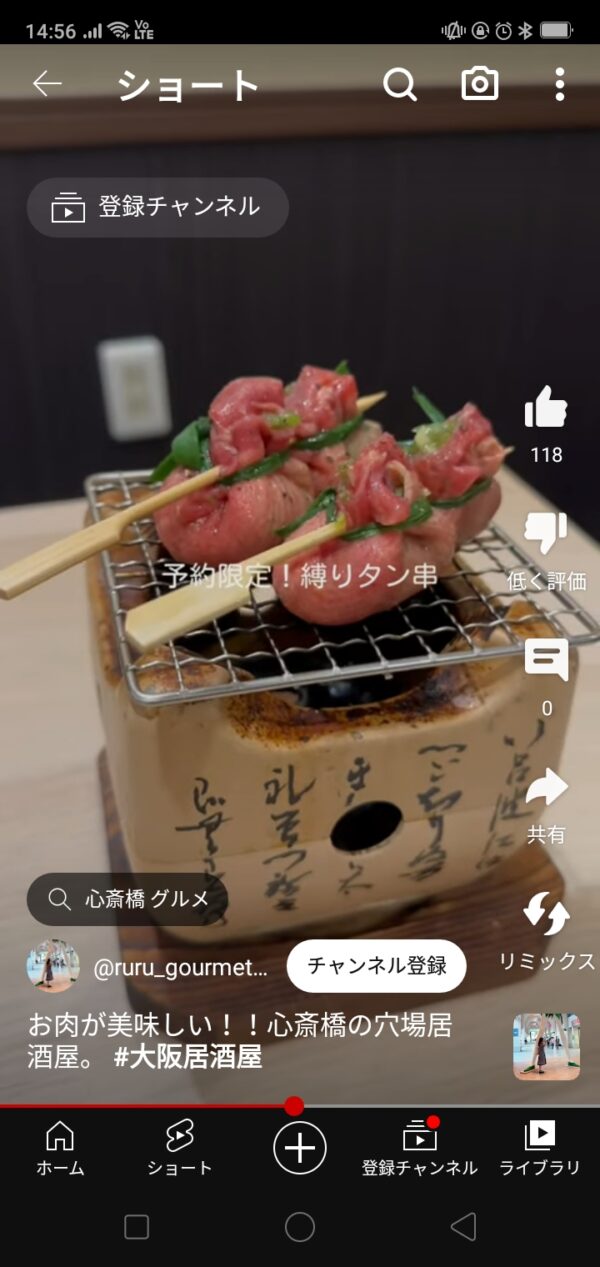Like this Short
Screen dimensions: 600x1267
coord(546,409)
